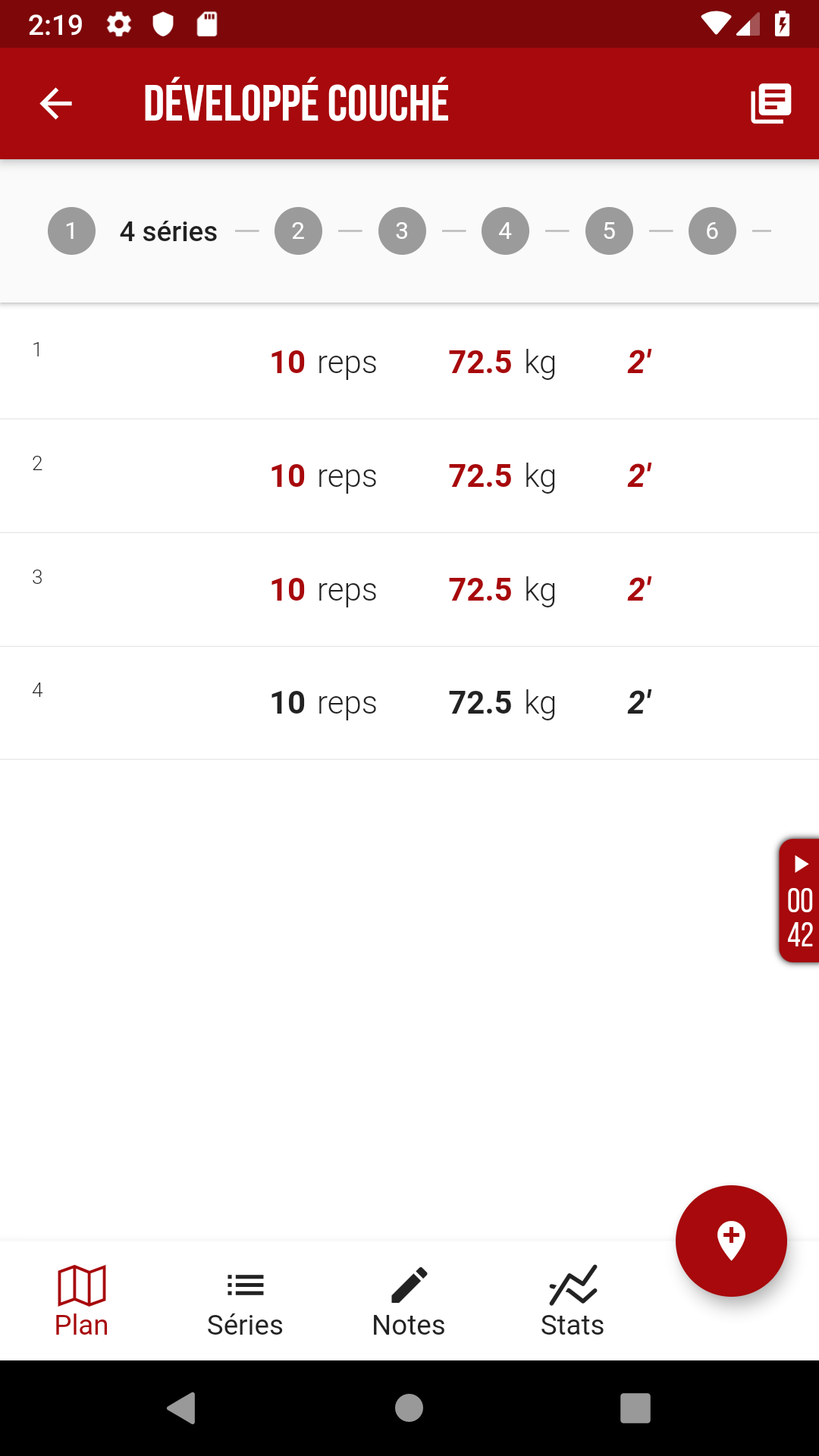
Task: Open set 3 row details
Action: point(409,589)
